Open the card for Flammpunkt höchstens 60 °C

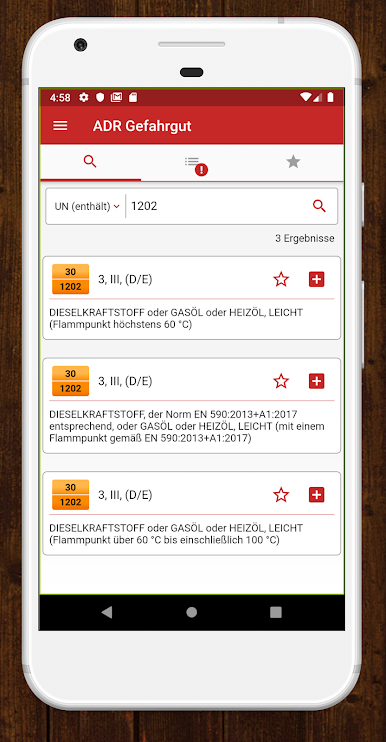192,298
